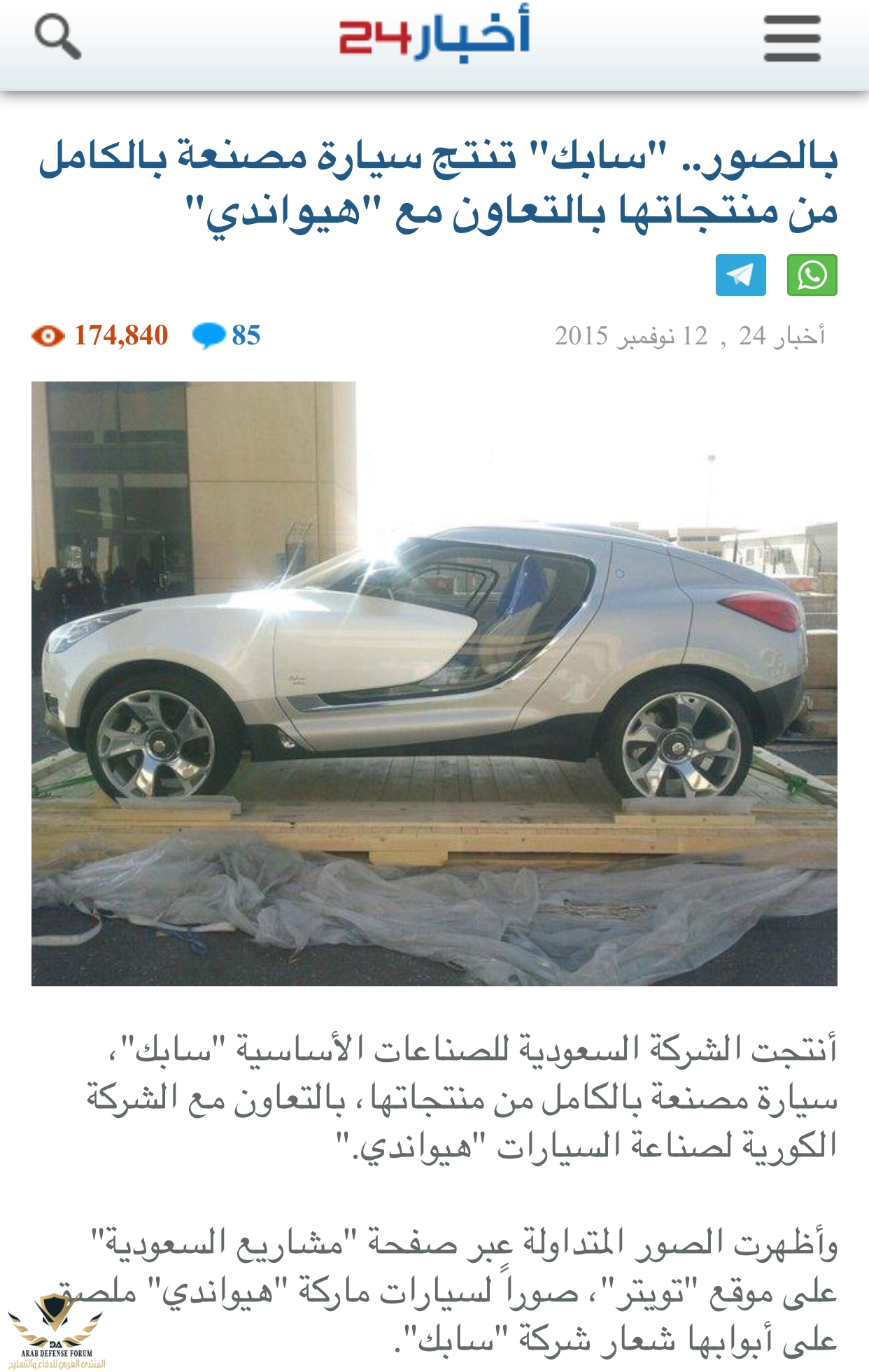
Task: Open the search magnifier icon
Action: pyautogui.click(x=57, y=37)
